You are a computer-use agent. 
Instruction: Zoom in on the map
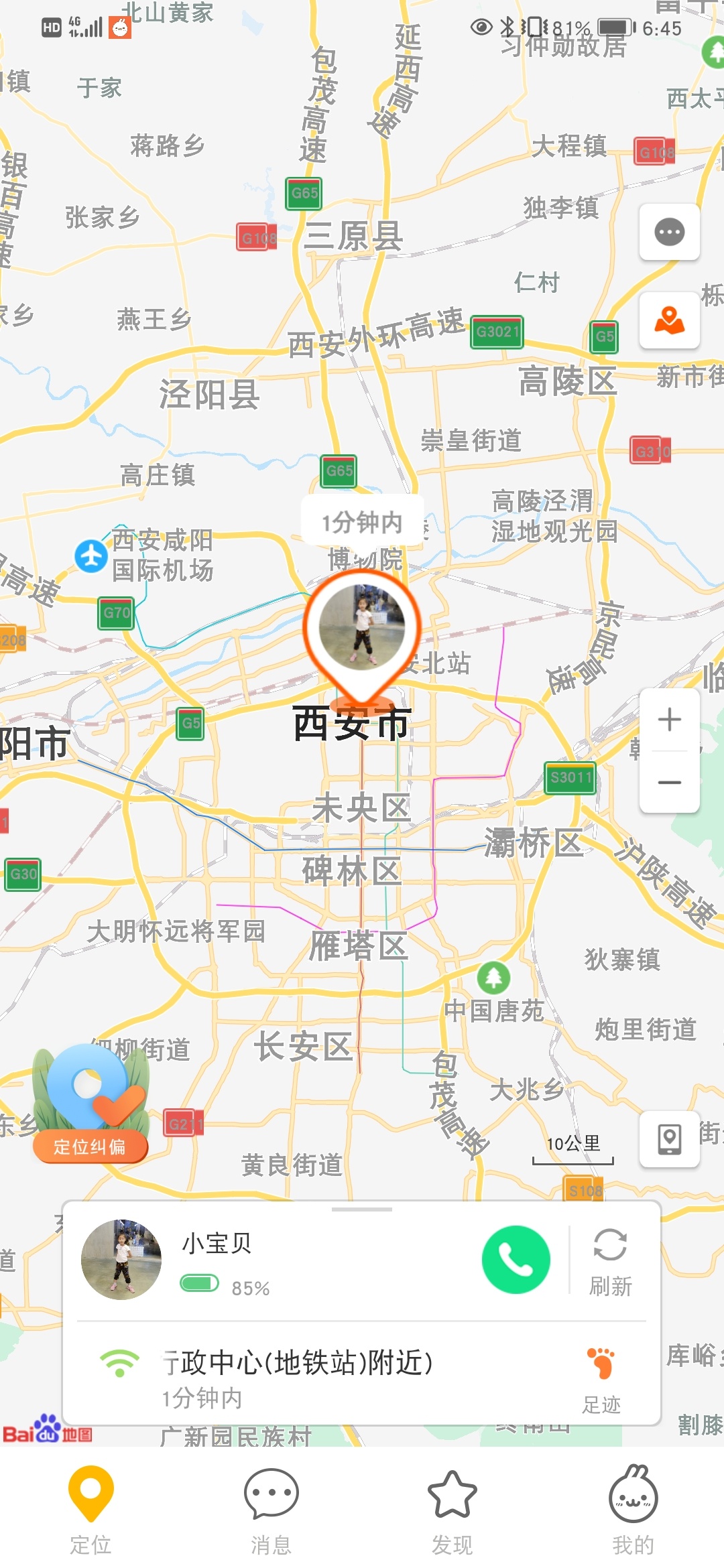point(669,720)
